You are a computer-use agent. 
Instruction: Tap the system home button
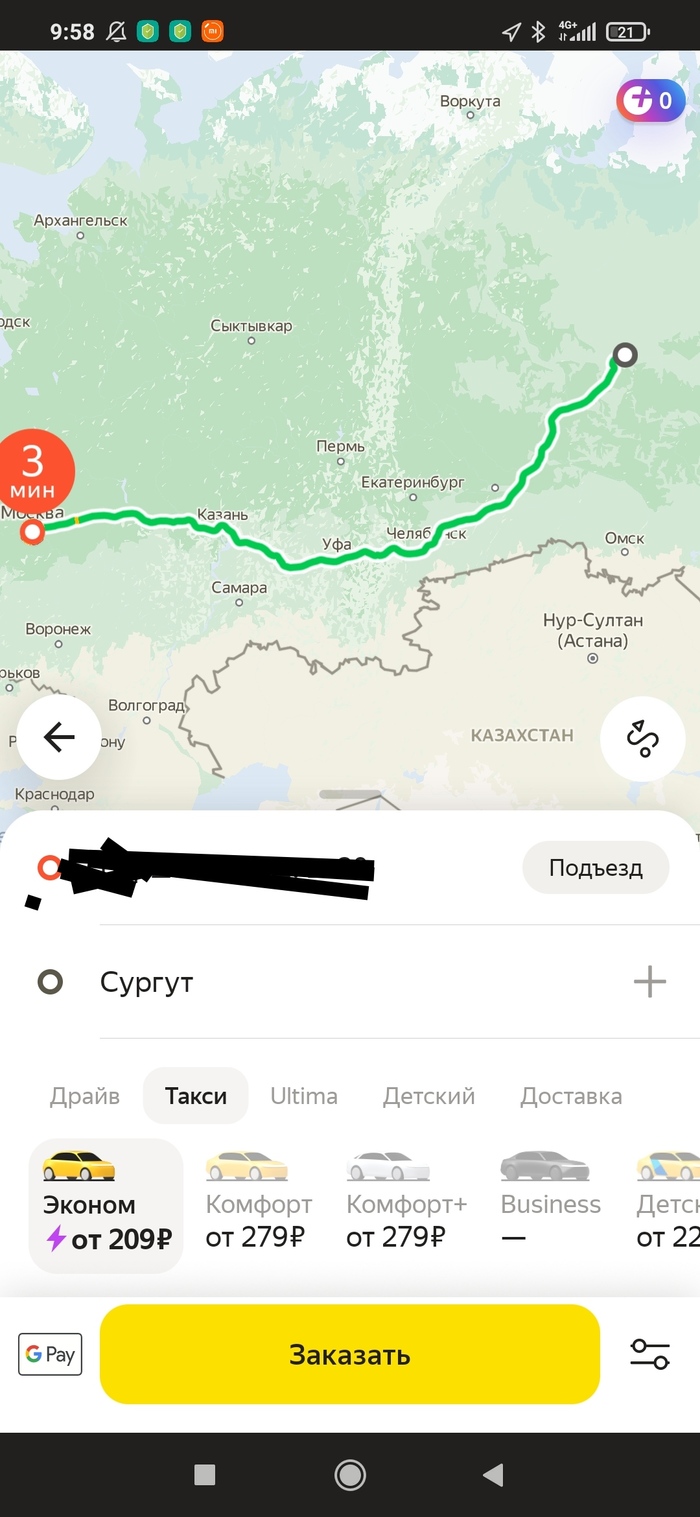[350, 1474]
